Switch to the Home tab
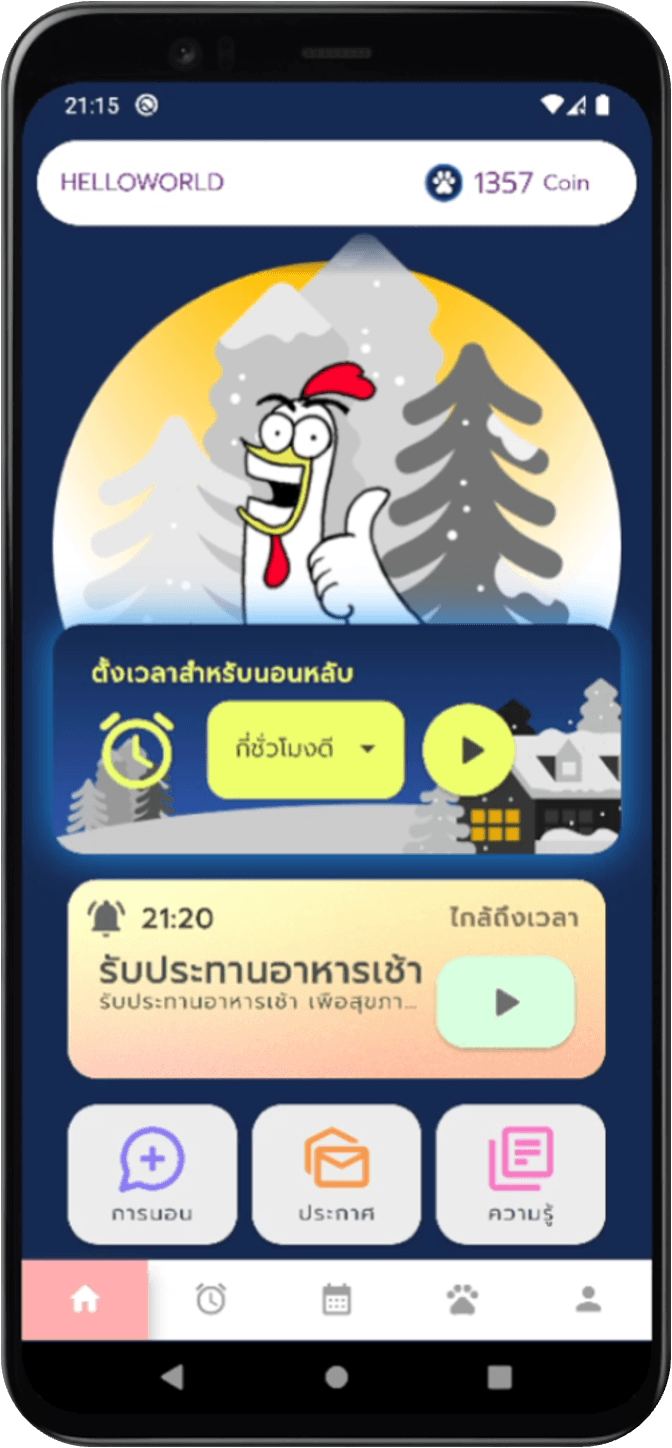The width and height of the screenshot is (672, 1448). point(85,1299)
